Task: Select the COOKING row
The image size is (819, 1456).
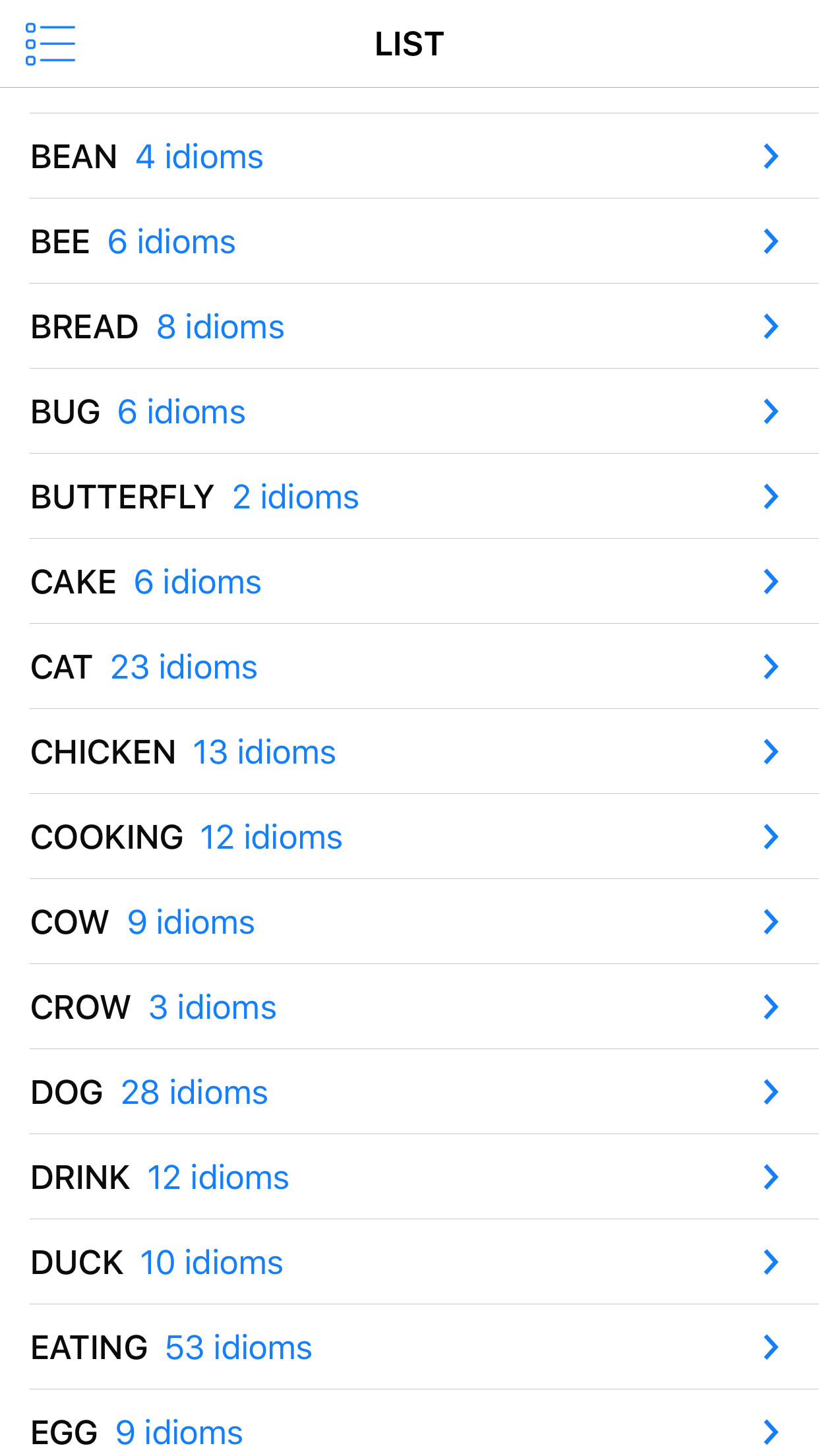Action: click(x=409, y=837)
